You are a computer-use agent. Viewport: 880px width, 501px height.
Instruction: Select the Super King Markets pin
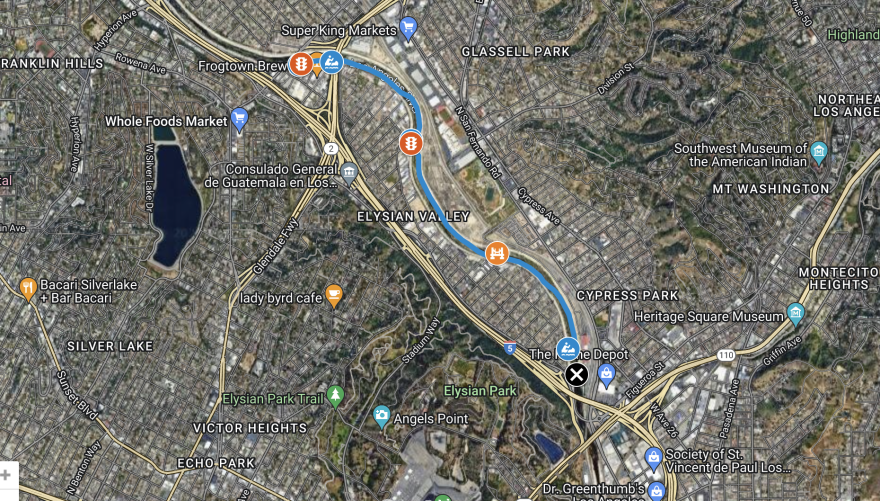(408, 28)
